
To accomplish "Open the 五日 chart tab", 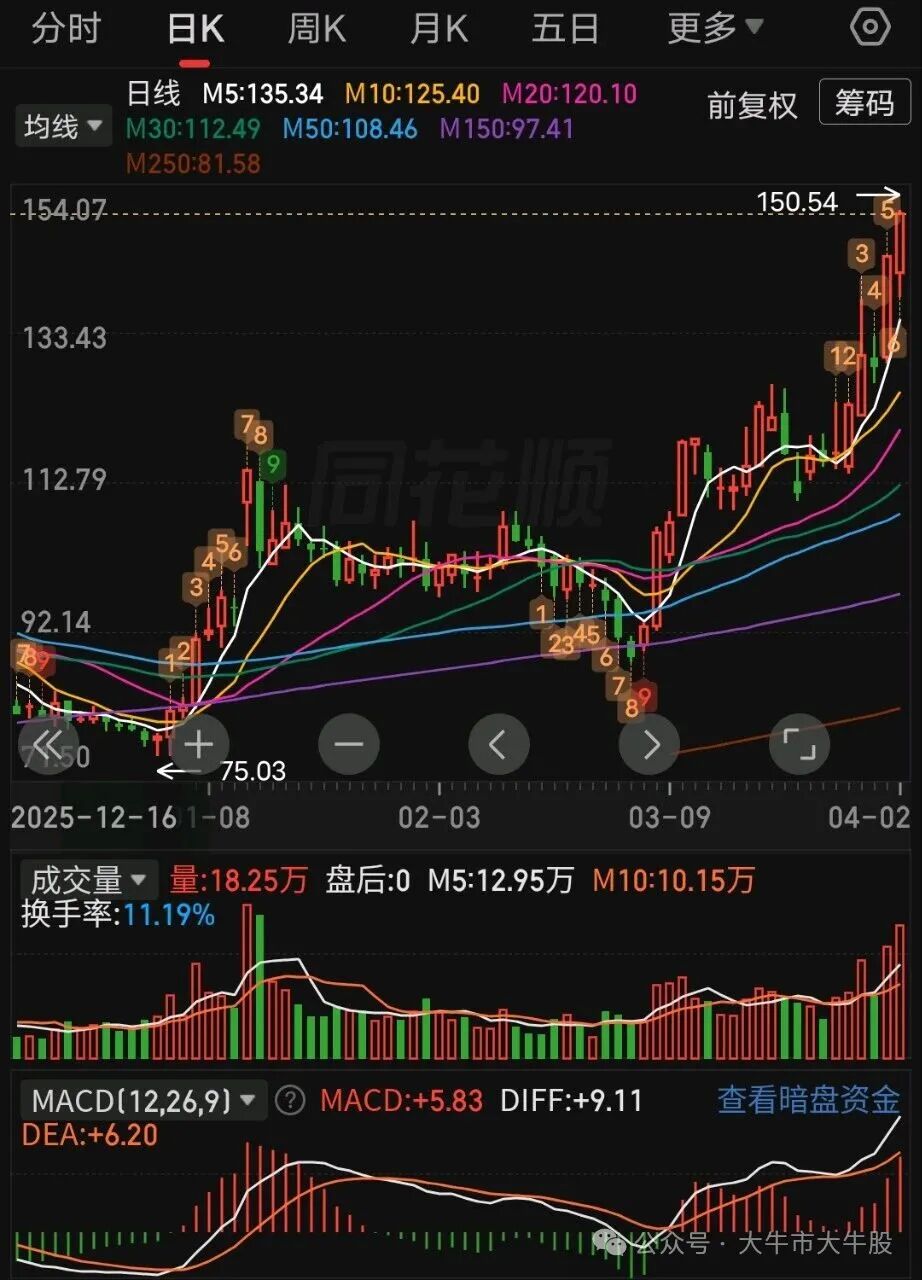I will point(565,29).
